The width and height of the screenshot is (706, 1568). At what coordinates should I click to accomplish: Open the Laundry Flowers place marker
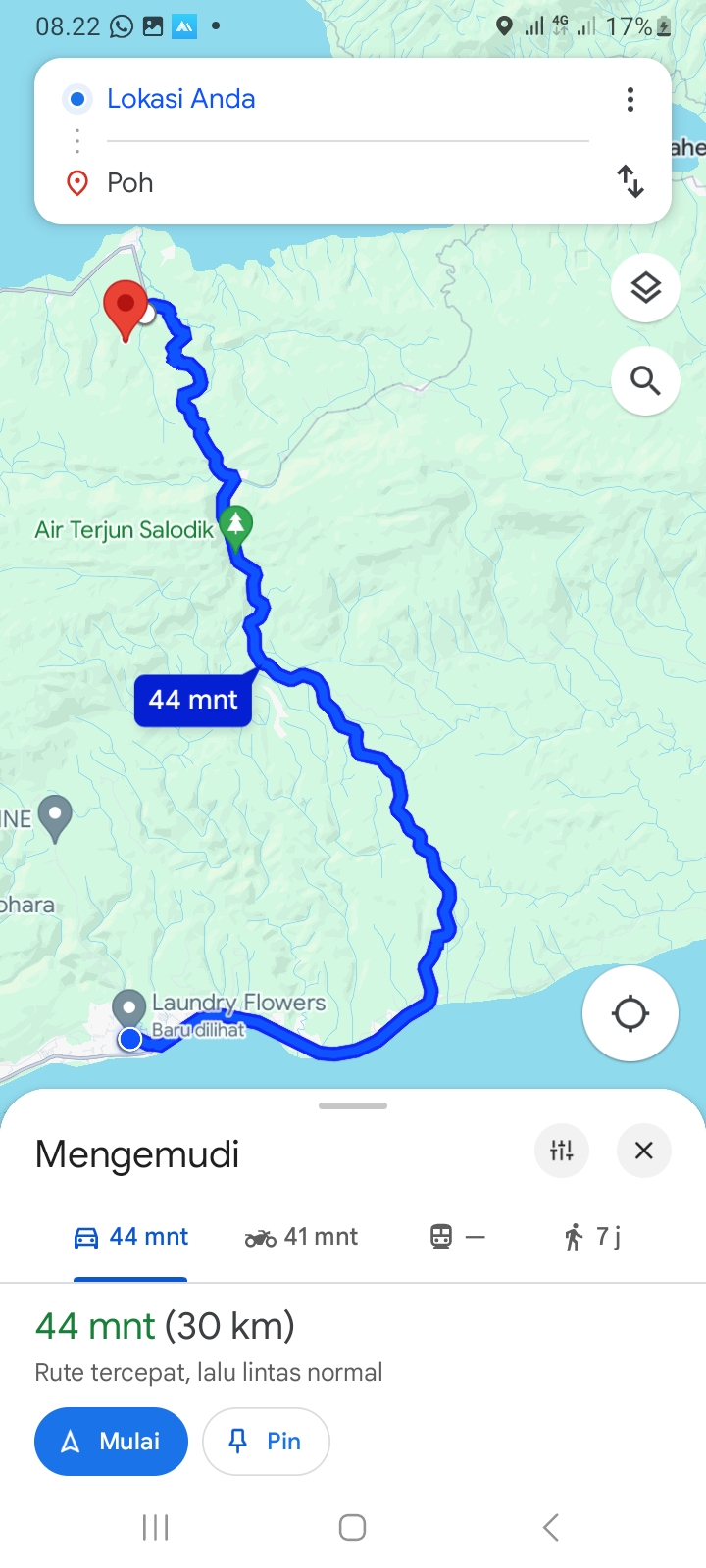129,1007
